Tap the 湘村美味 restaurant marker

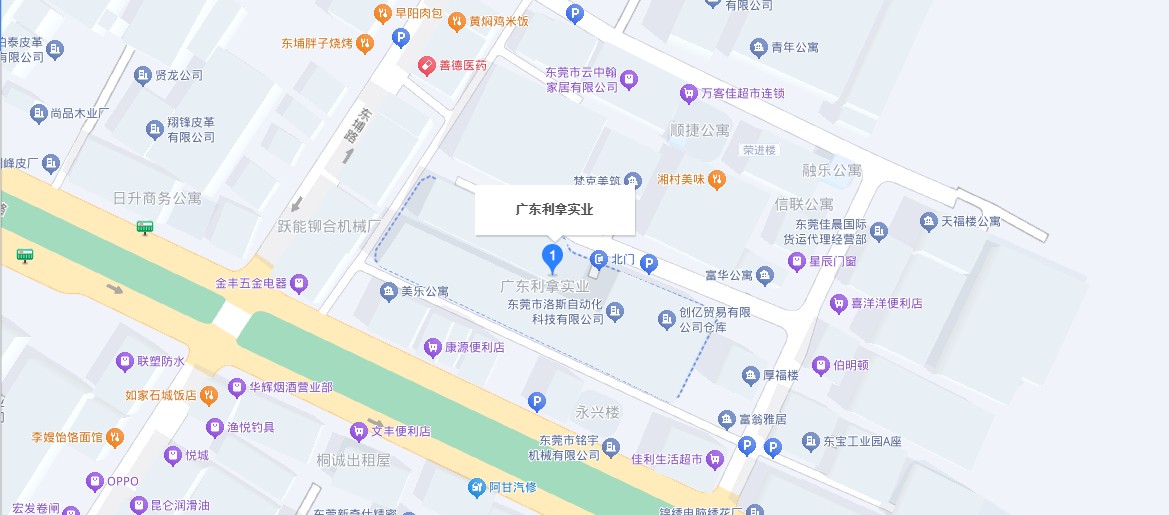point(716,180)
